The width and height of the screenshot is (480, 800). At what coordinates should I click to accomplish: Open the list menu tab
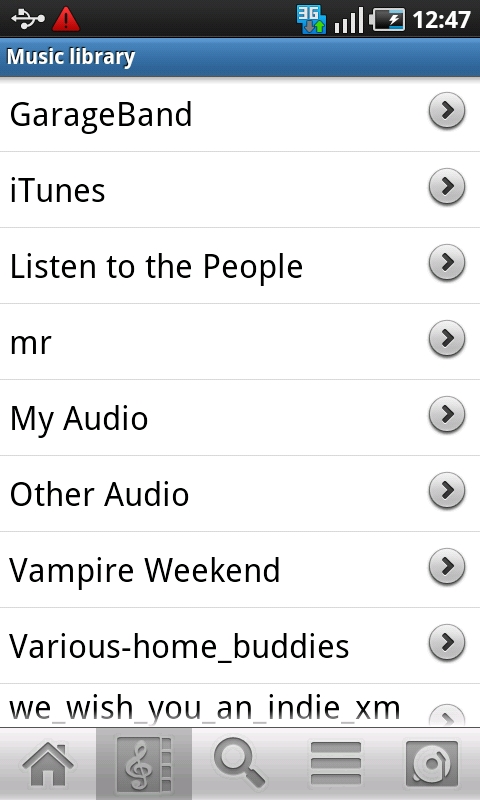336,764
